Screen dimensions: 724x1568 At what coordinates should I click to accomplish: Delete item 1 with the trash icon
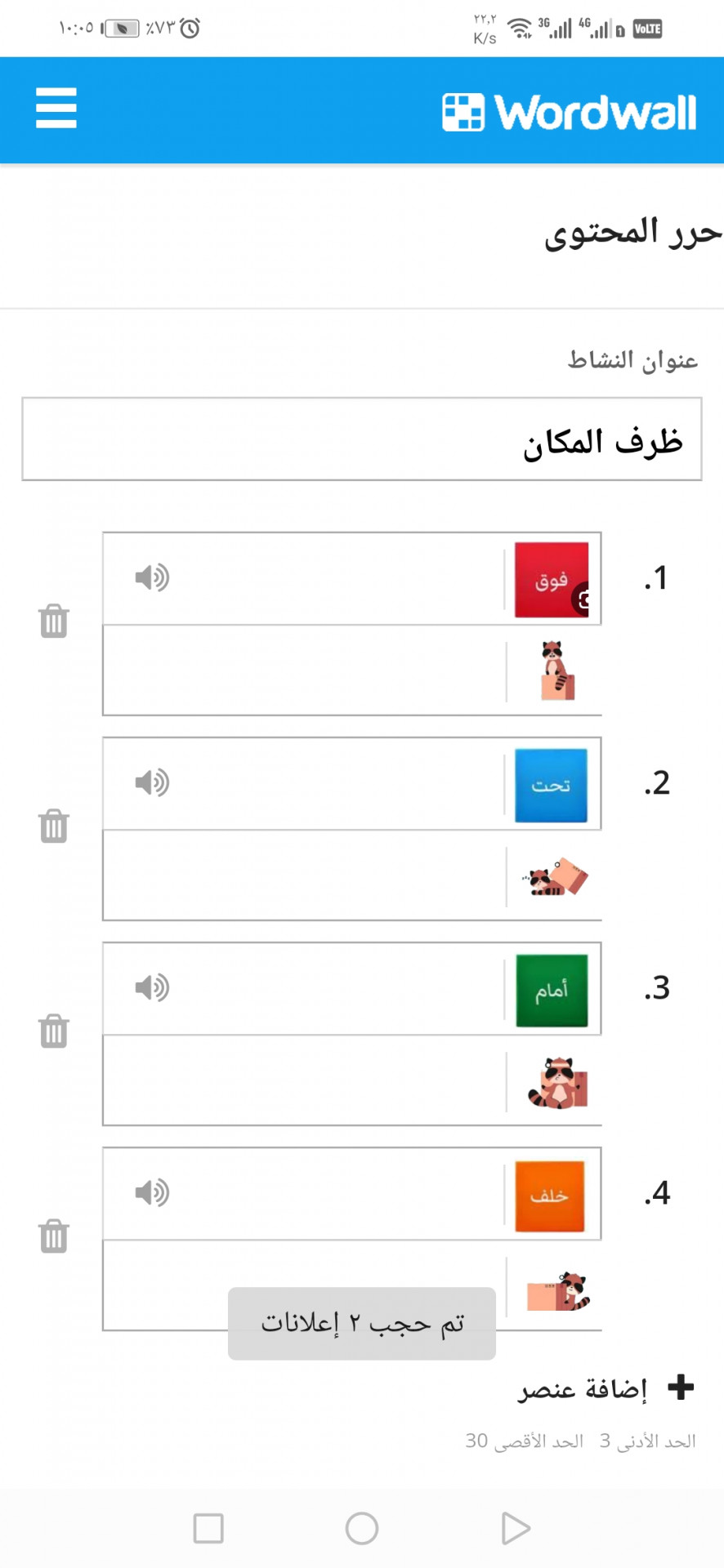54,621
